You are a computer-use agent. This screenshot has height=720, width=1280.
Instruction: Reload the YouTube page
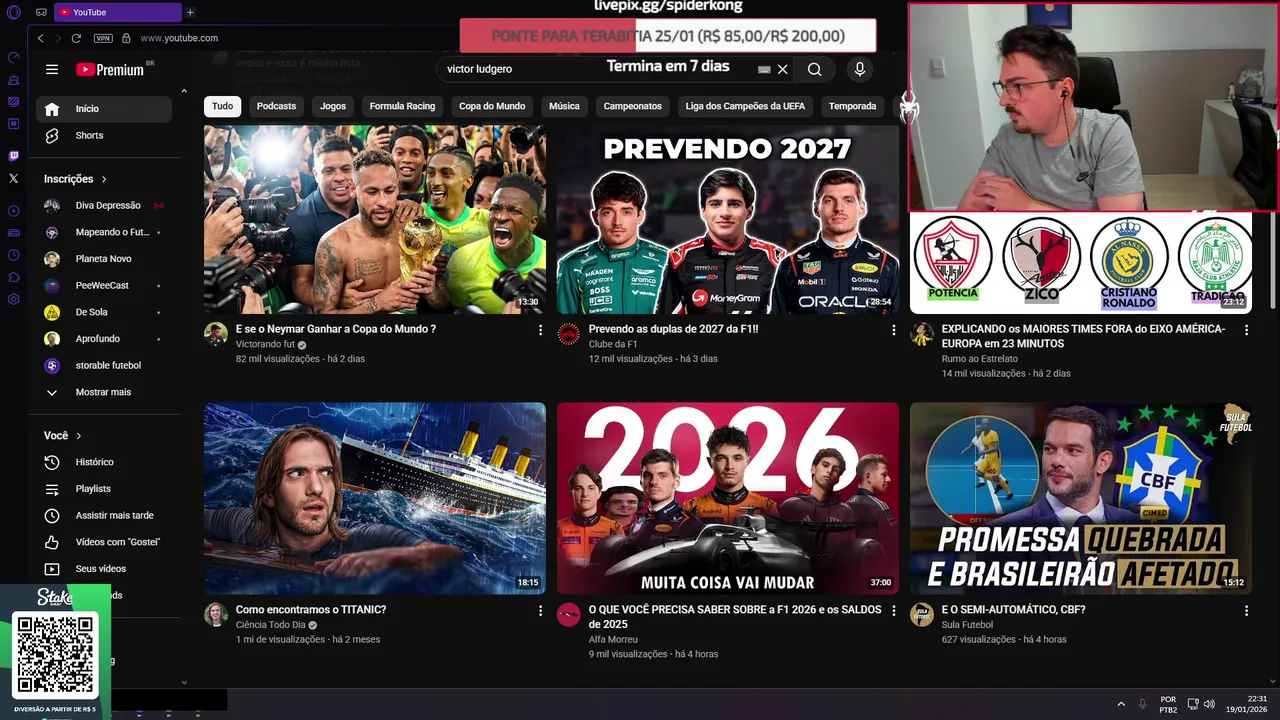click(x=76, y=38)
